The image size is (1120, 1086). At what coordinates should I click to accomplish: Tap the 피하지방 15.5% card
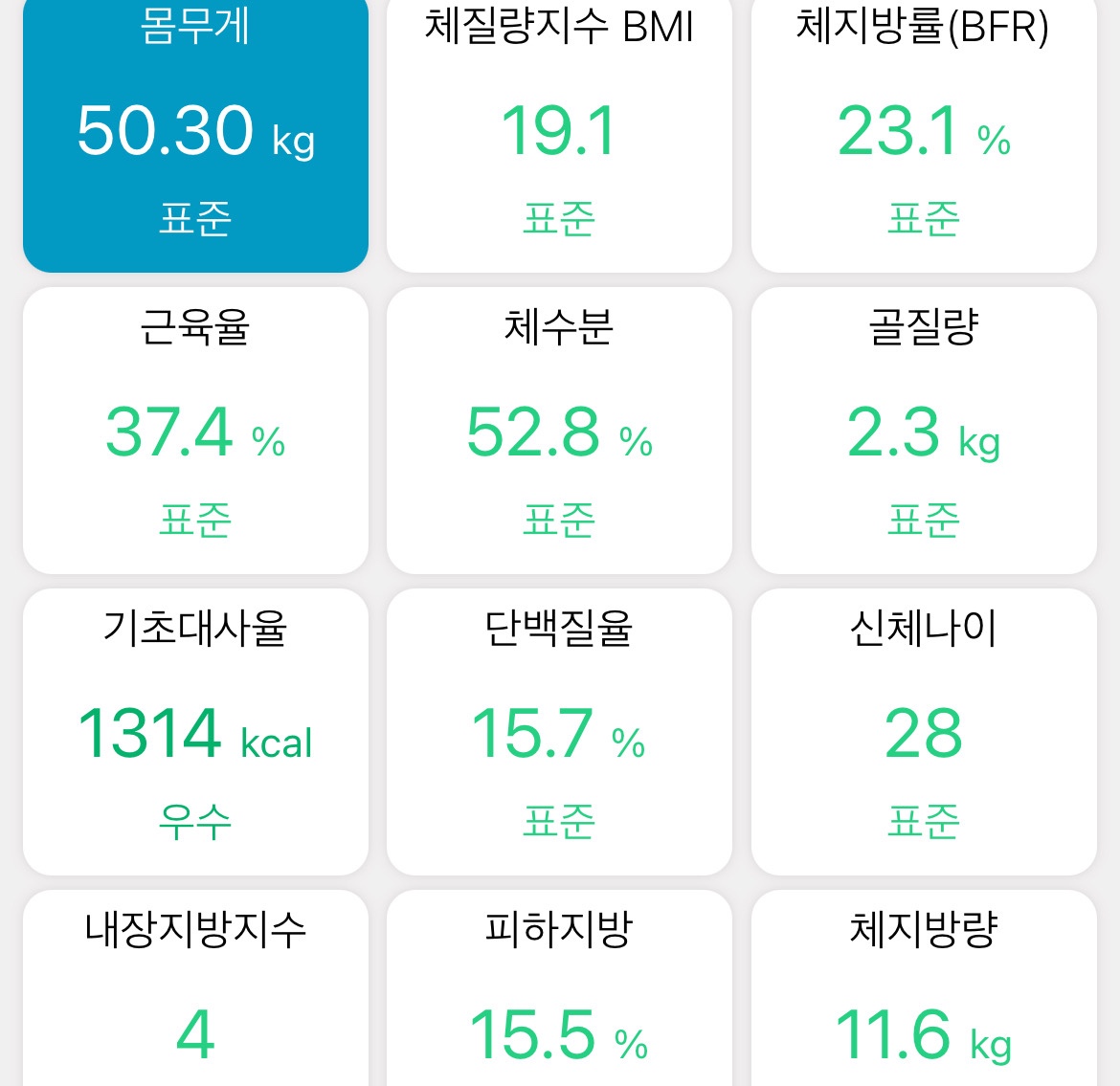pyautogui.click(x=559, y=995)
